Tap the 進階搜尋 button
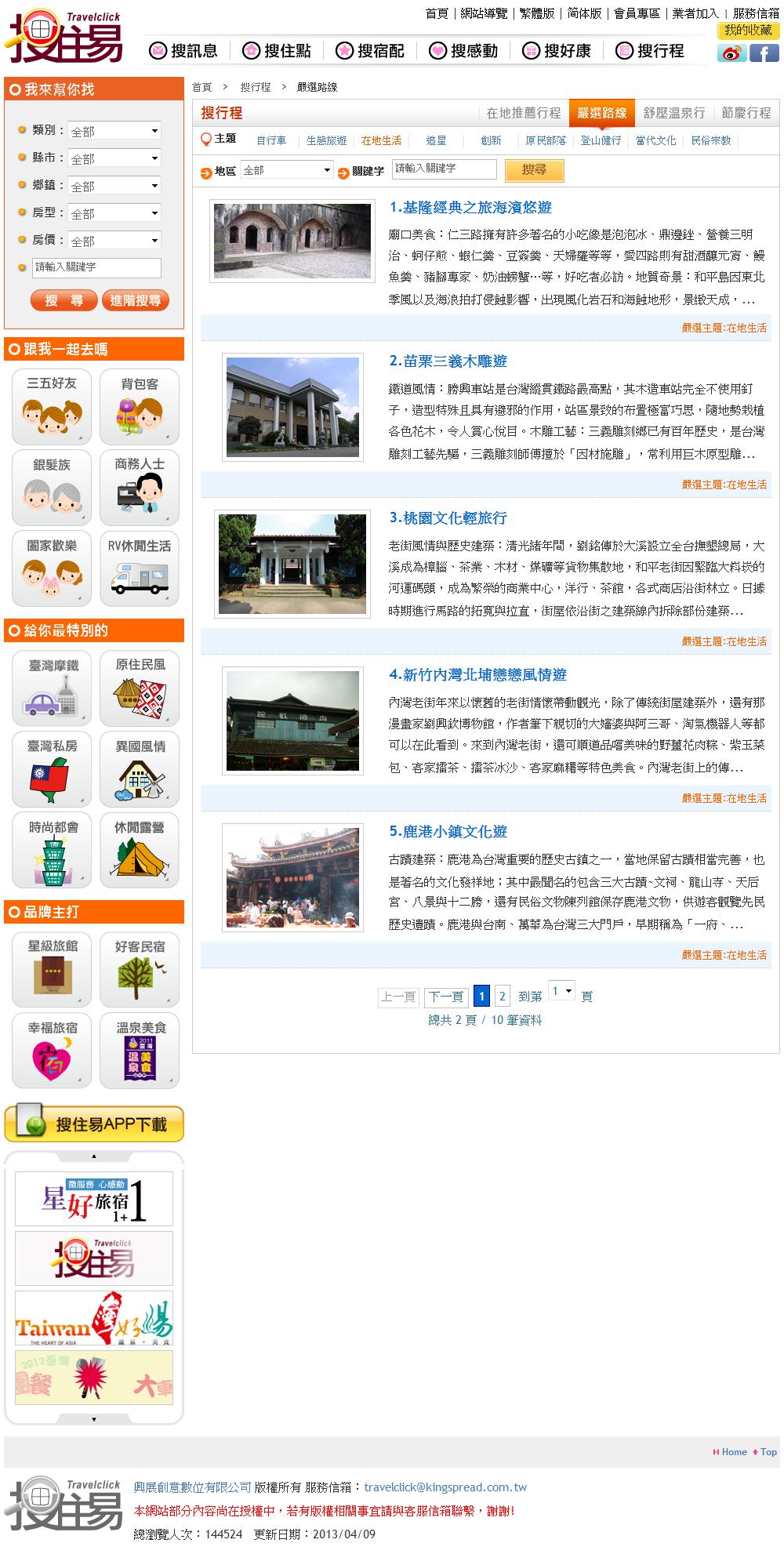784x1554 pixels. pyautogui.click(x=135, y=300)
